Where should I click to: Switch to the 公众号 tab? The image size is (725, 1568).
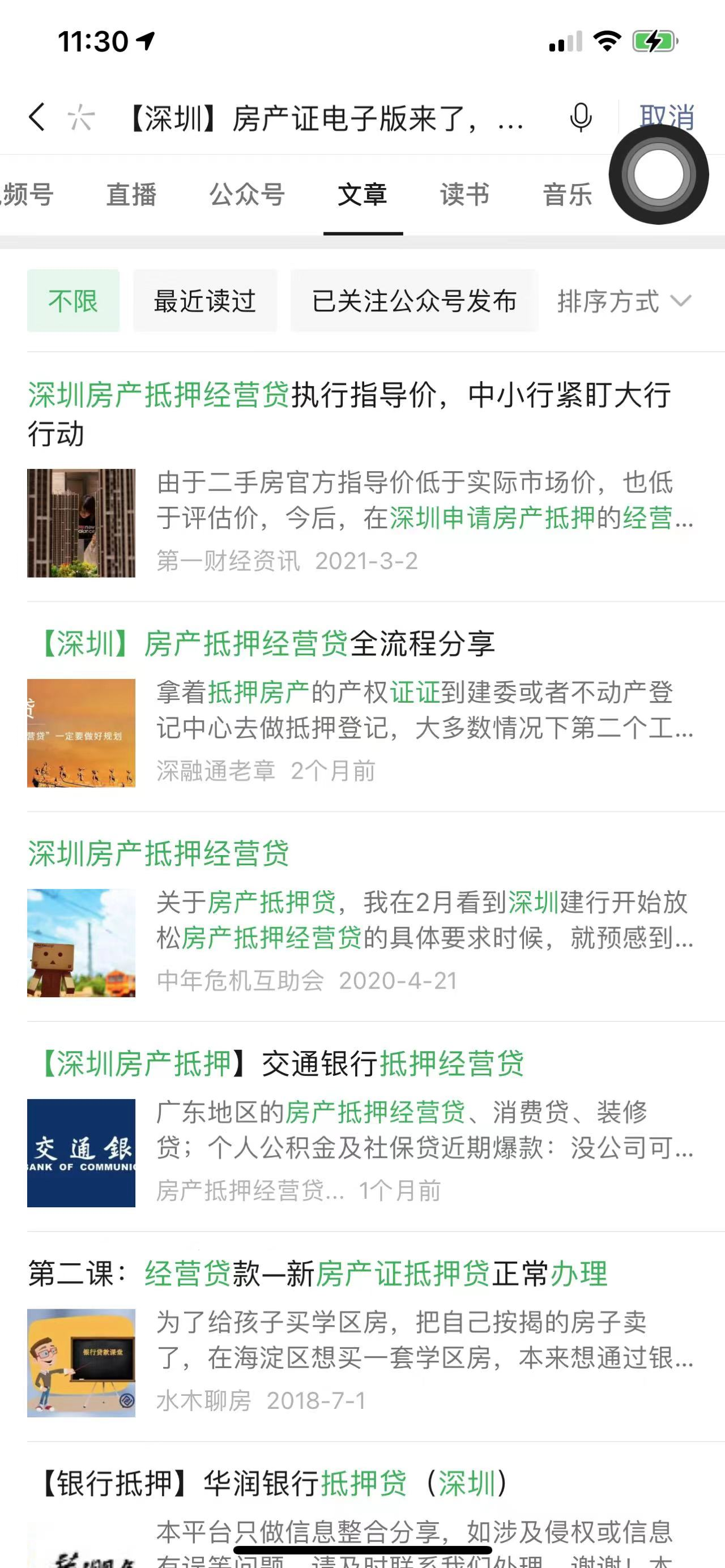[246, 195]
